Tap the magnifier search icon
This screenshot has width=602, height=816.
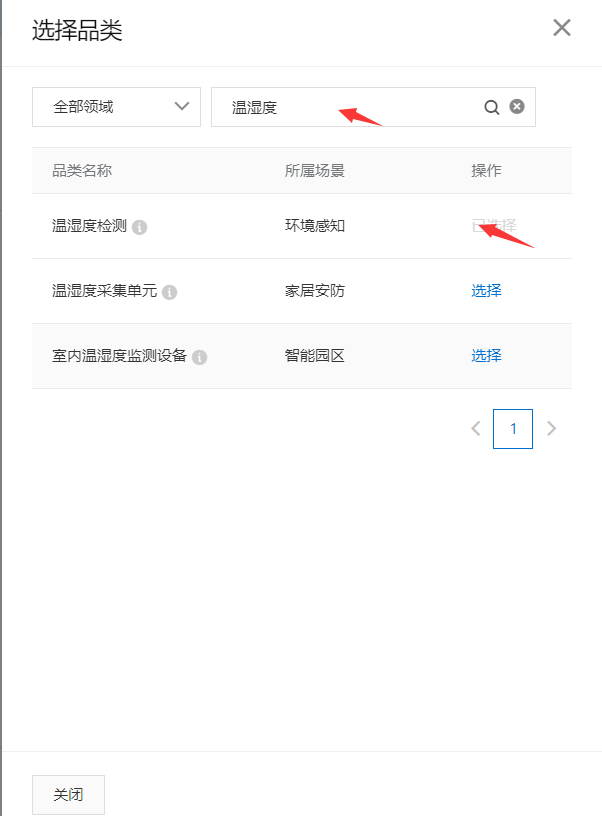coord(492,107)
